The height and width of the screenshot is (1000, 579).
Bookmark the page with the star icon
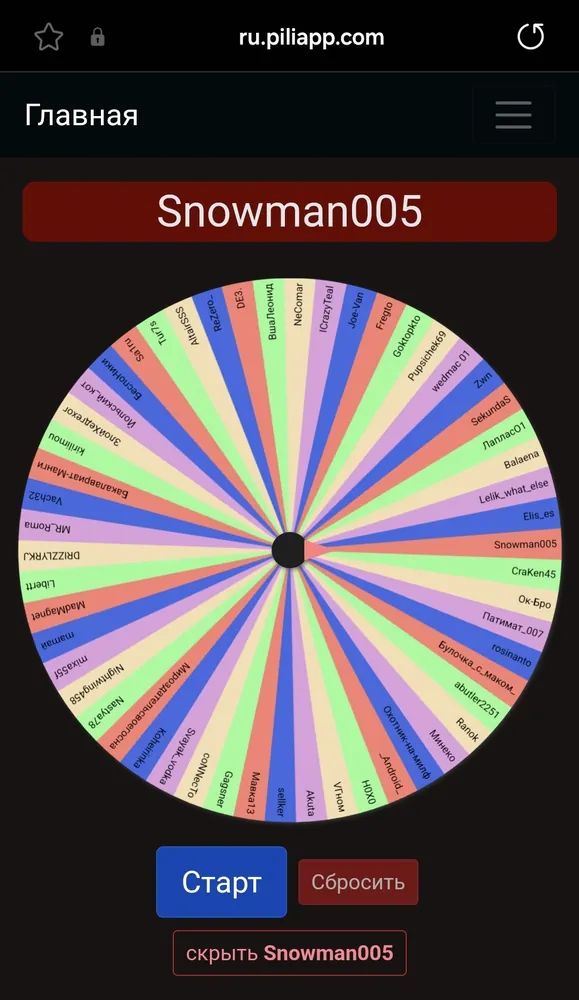tap(48, 37)
